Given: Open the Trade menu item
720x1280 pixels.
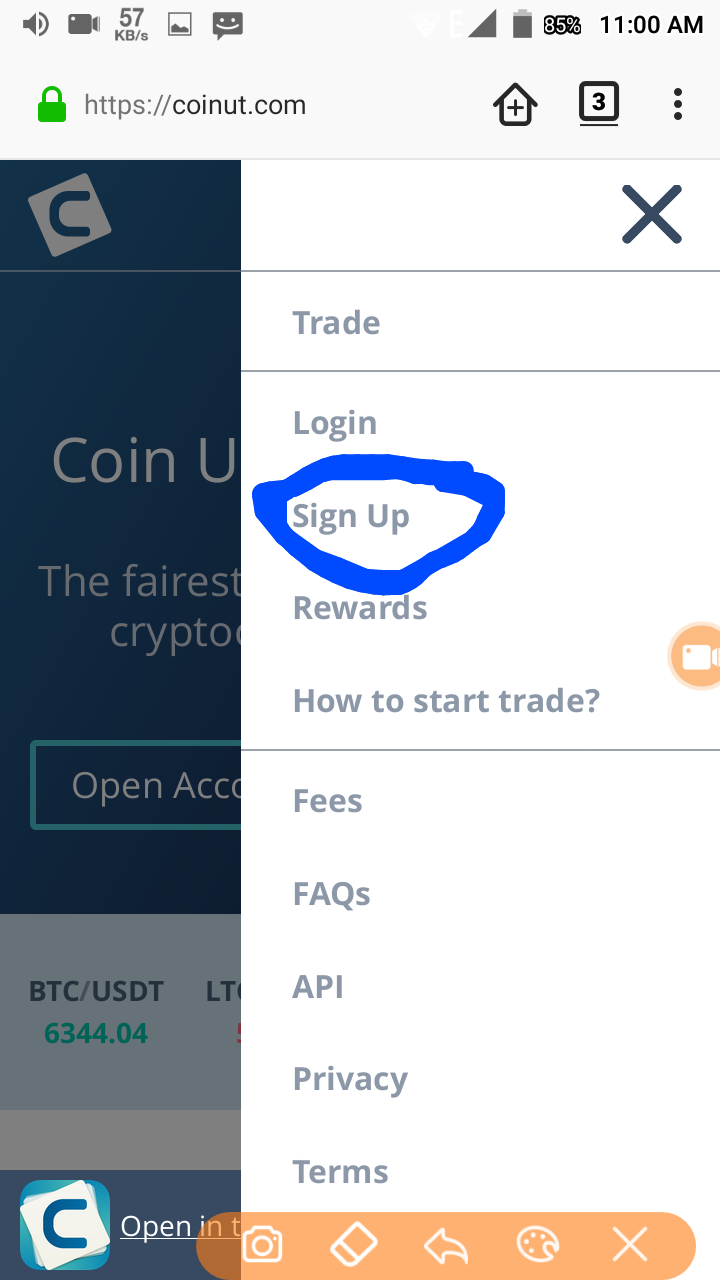Looking at the screenshot, I should pyautogui.click(x=336, y=323).
